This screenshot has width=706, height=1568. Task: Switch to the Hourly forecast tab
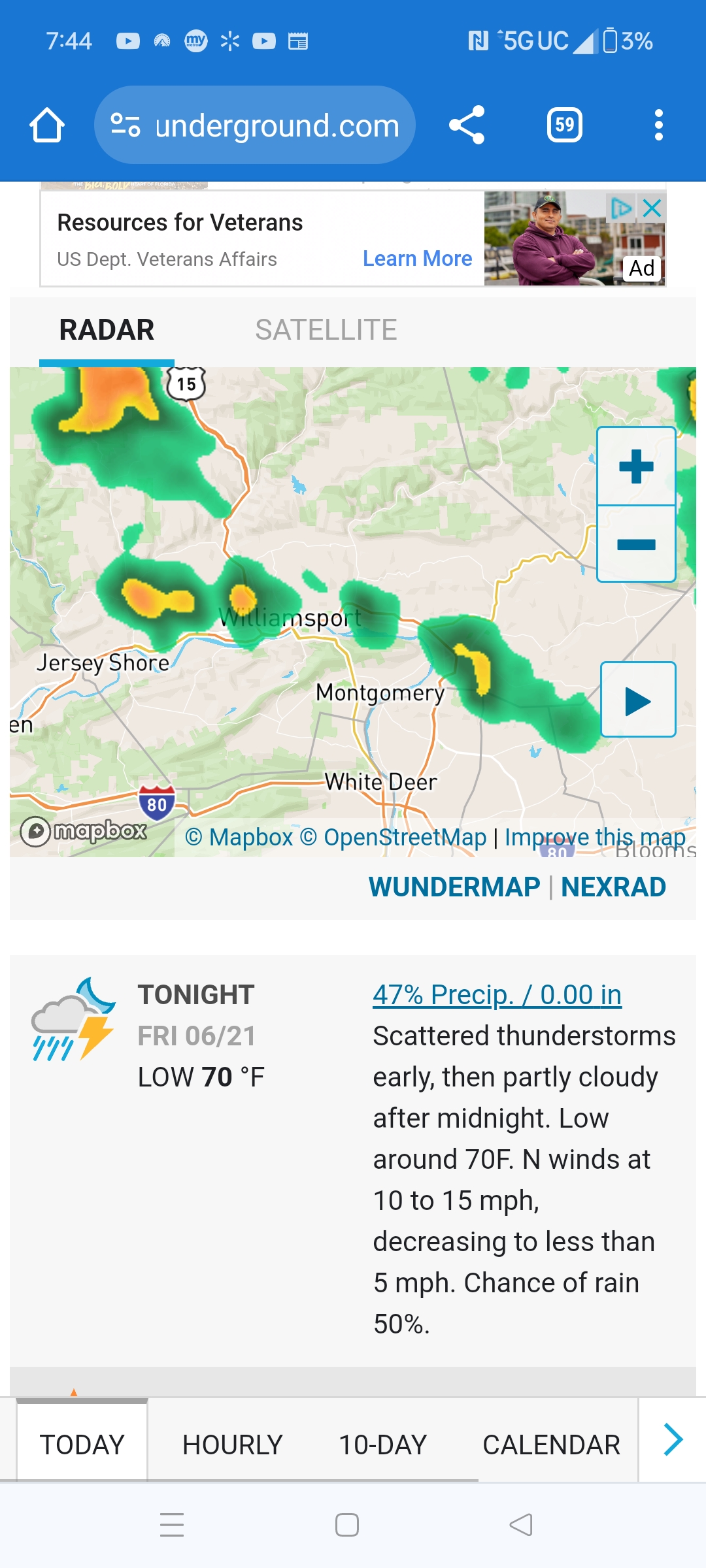pos(232,1445)
